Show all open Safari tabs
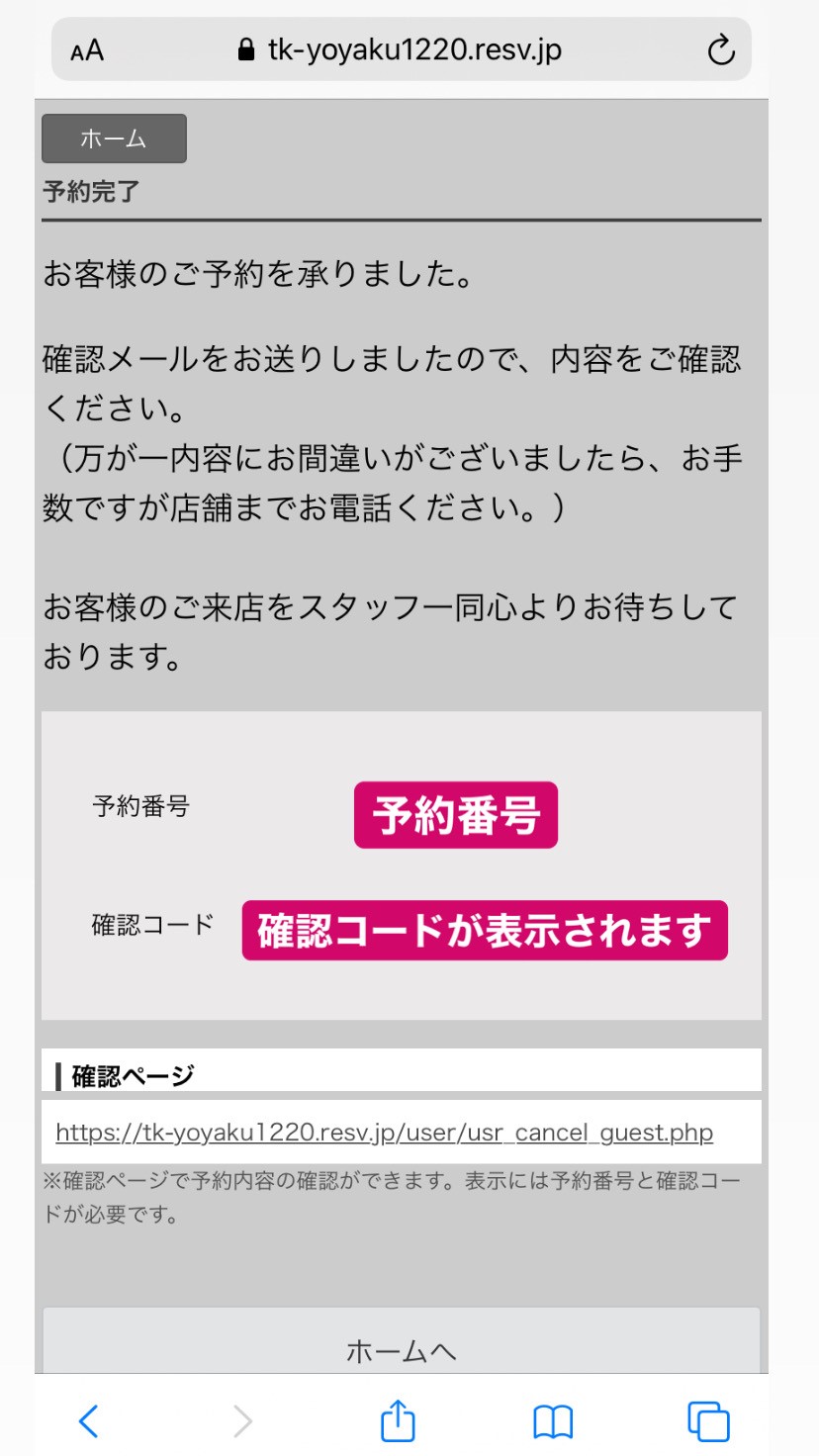This screenshot has width=819, height=1456. point(708,1421)
